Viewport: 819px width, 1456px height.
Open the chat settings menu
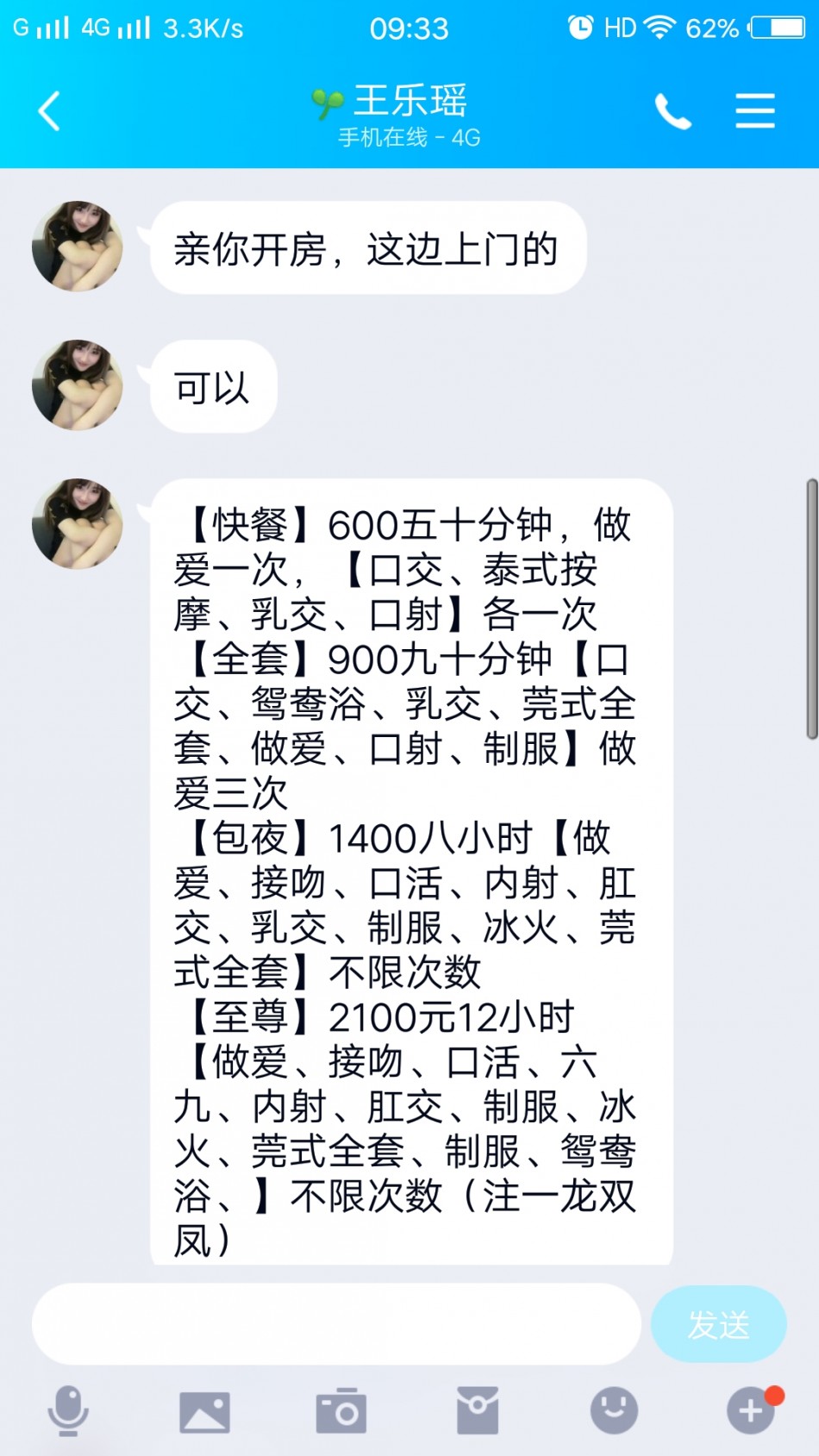coord(754,111)
